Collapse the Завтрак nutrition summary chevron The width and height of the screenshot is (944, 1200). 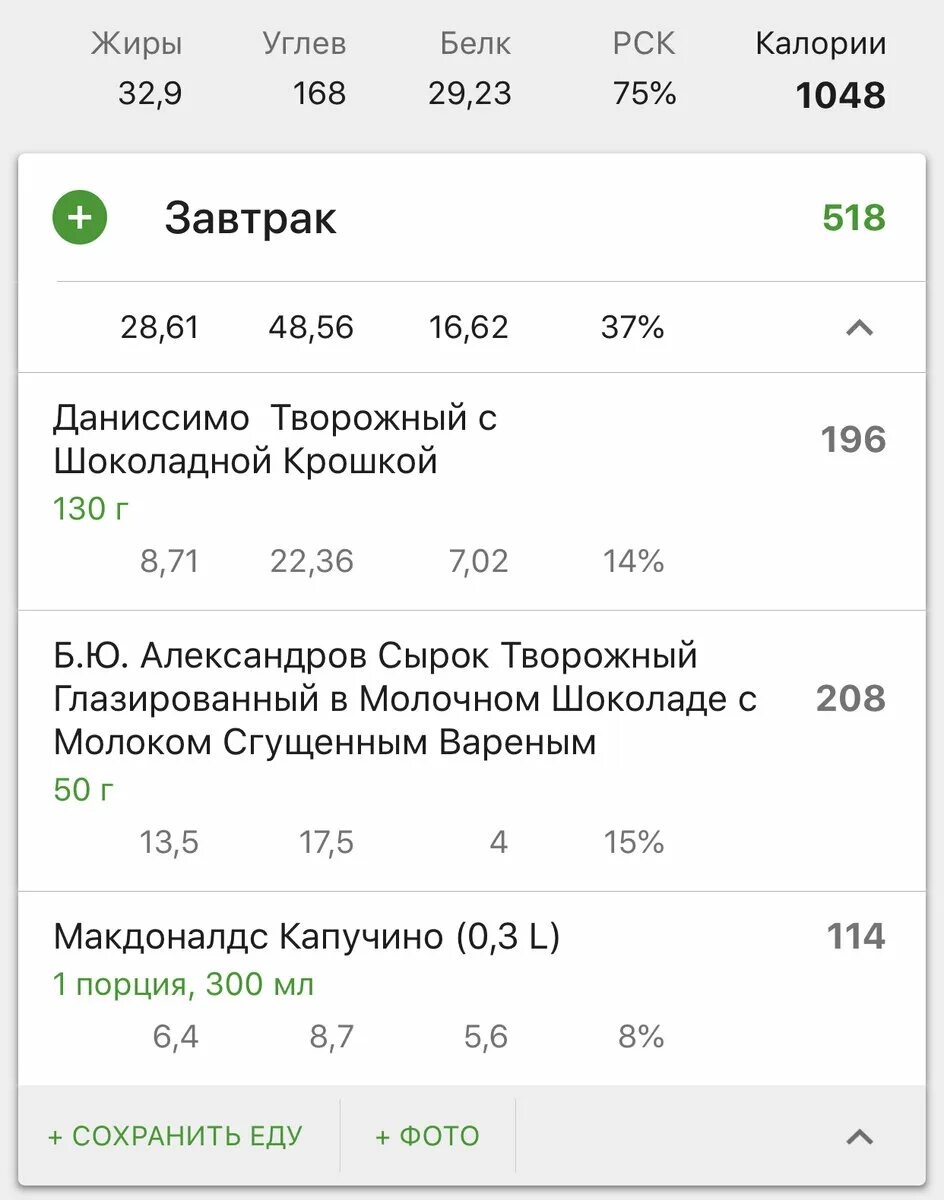859,328
